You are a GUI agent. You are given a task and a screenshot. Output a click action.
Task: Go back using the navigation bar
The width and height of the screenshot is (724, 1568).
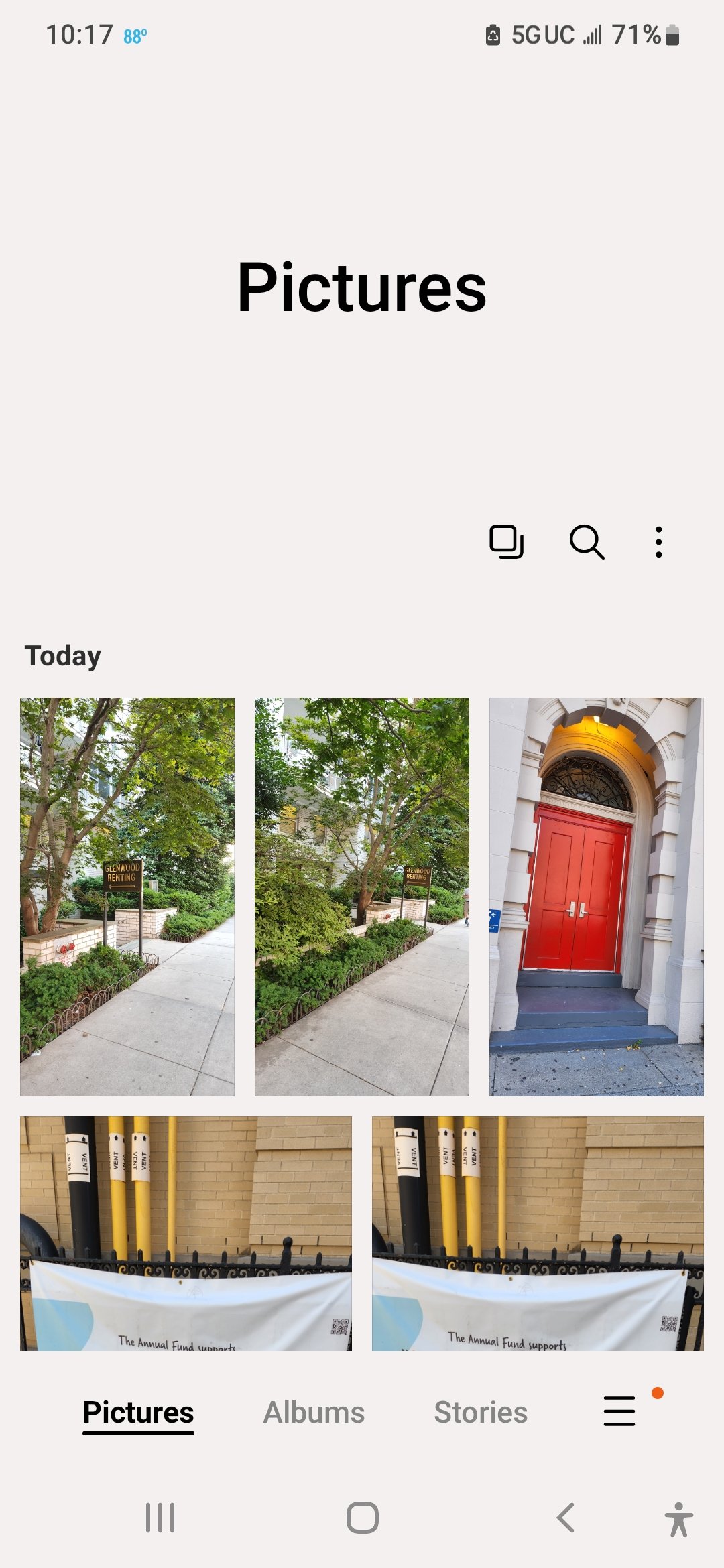pos(566,1518)
